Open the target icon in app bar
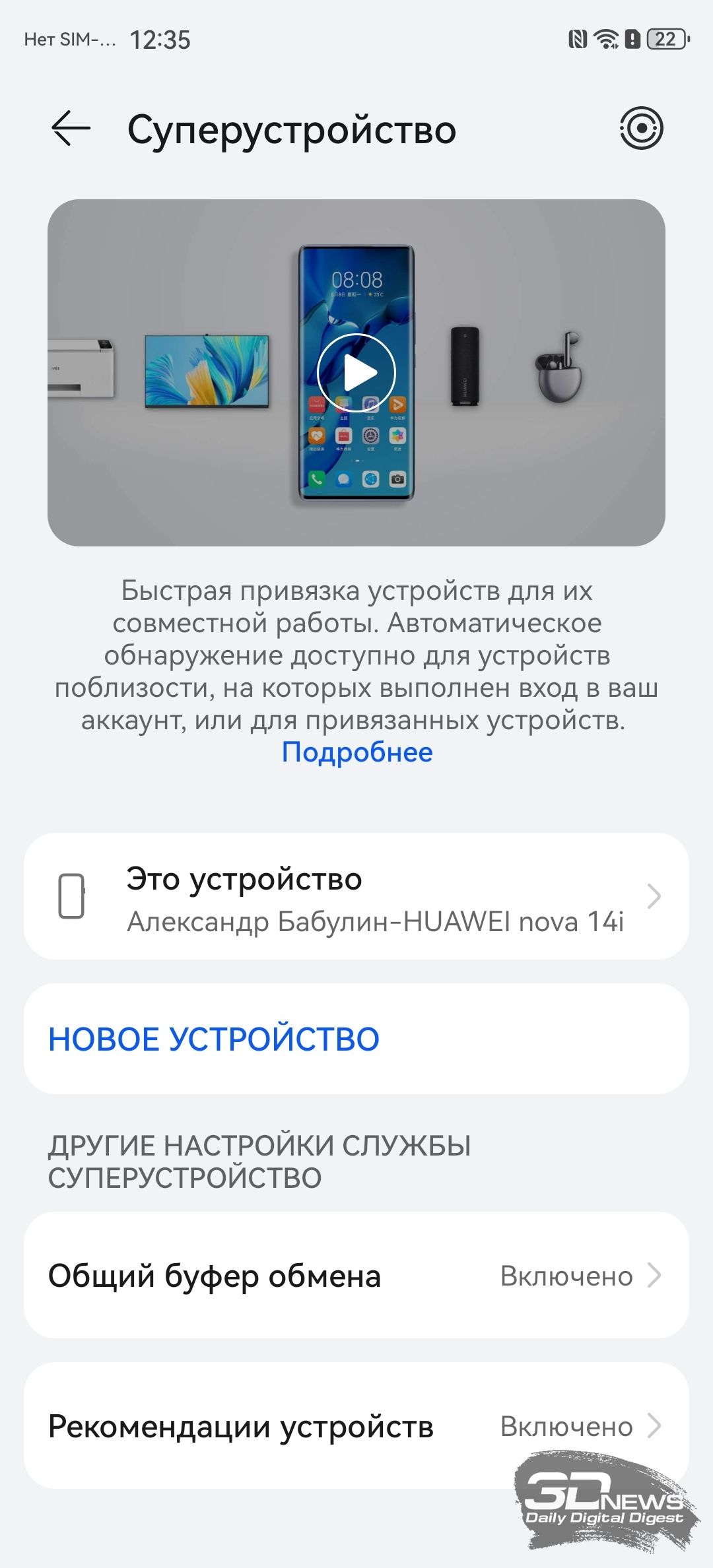 click(x=641, y=128)
